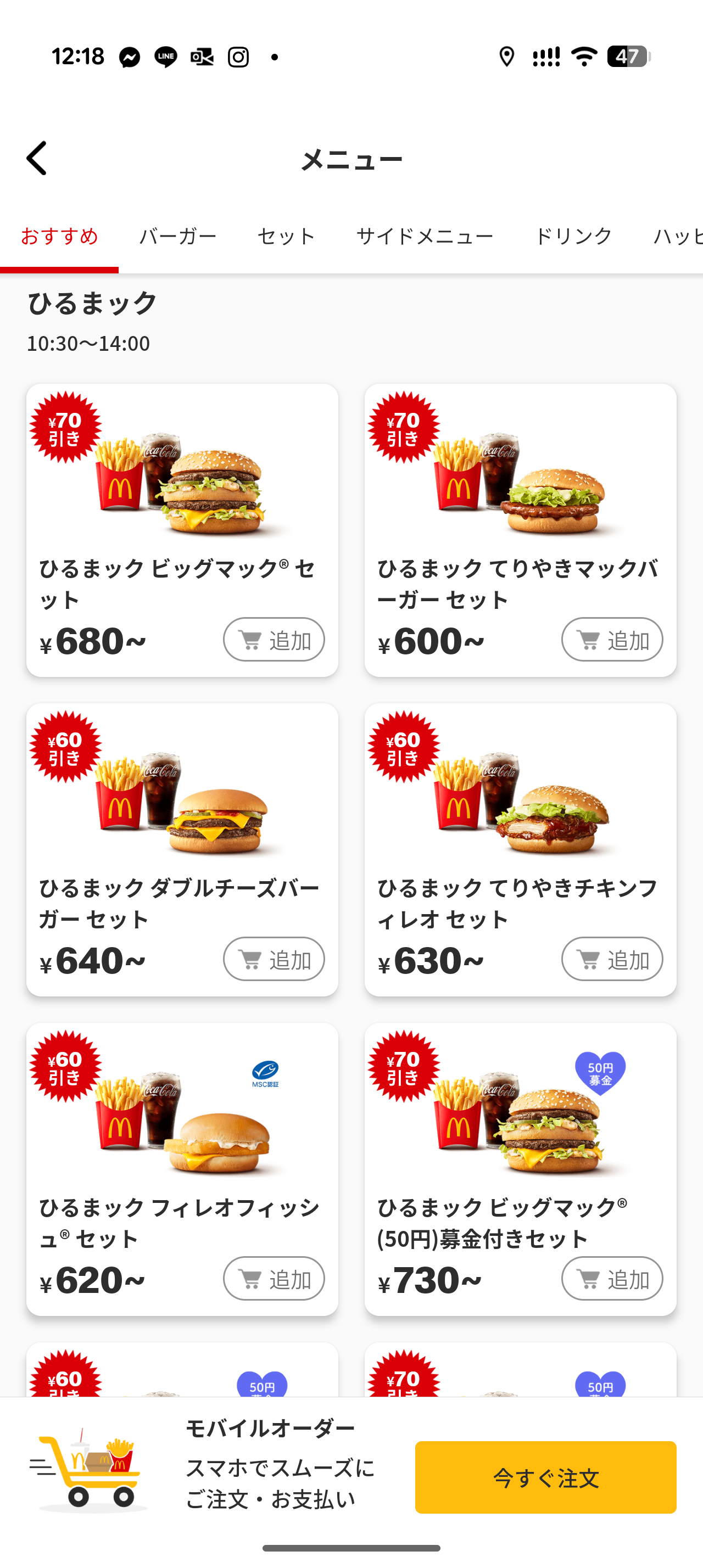The height and width of the screenshot is (1568, 703).
Task: Start a mobile order with 今すぐ注文
Action: tap(545, 1477)
